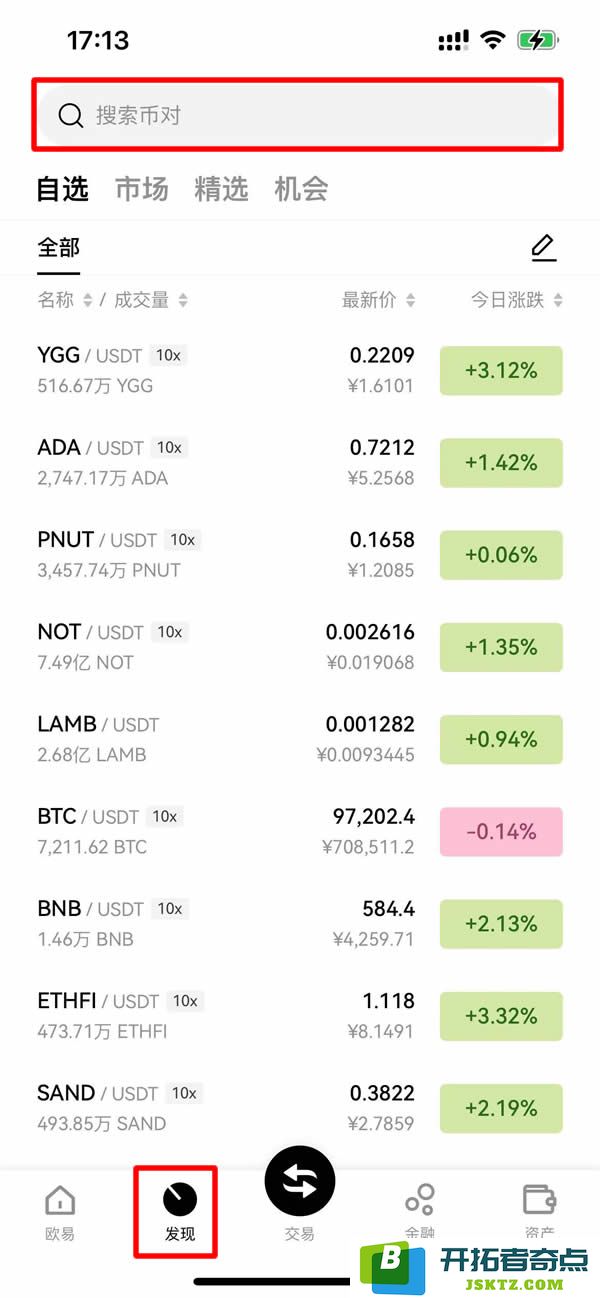Viewport: 600px width, 1298px height.
Task: Go to the 欧易 home tab
Action: (60, 1212)
